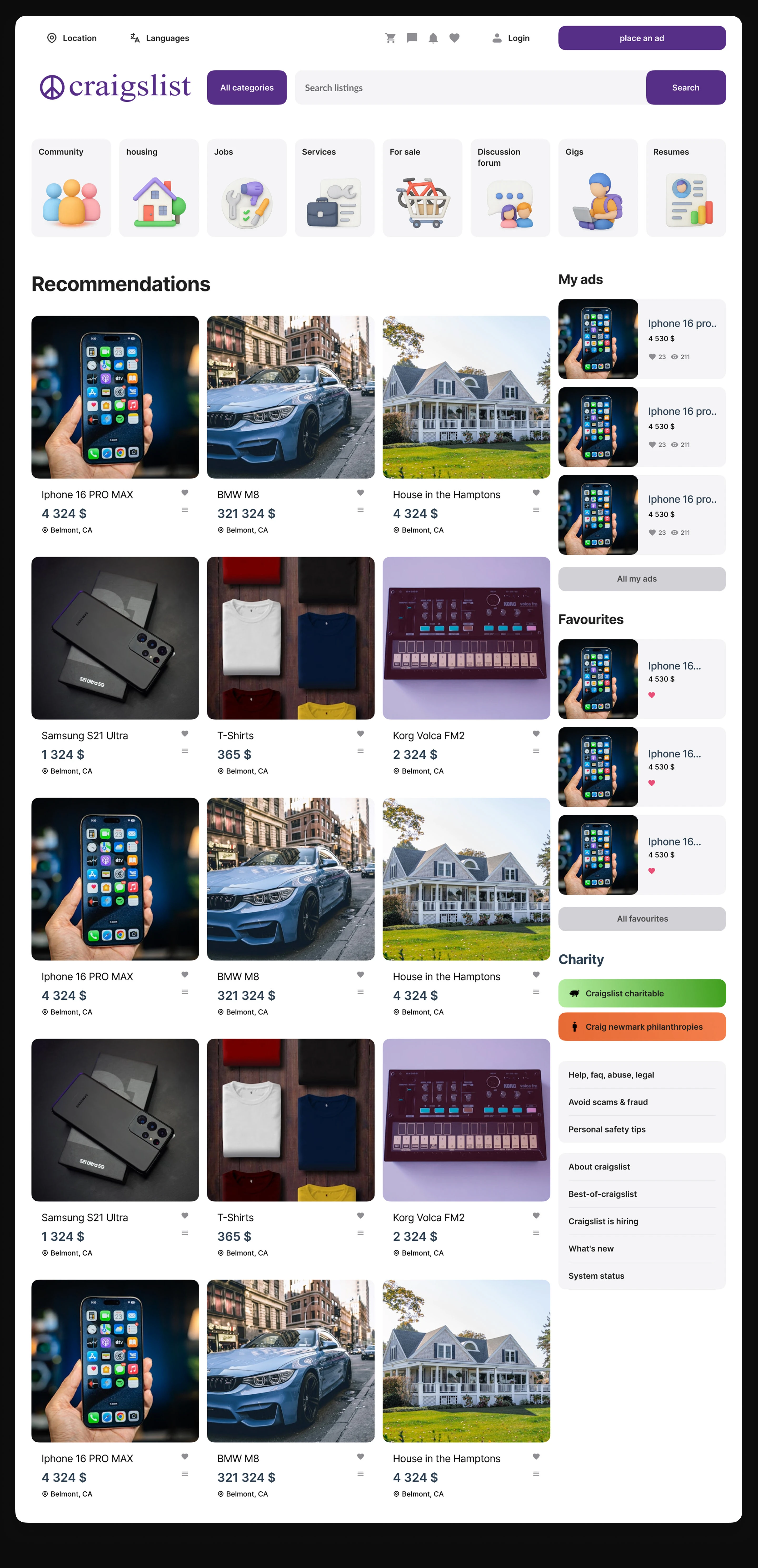
Task: Open the All categories dropdown
Action: coord(246,88)
